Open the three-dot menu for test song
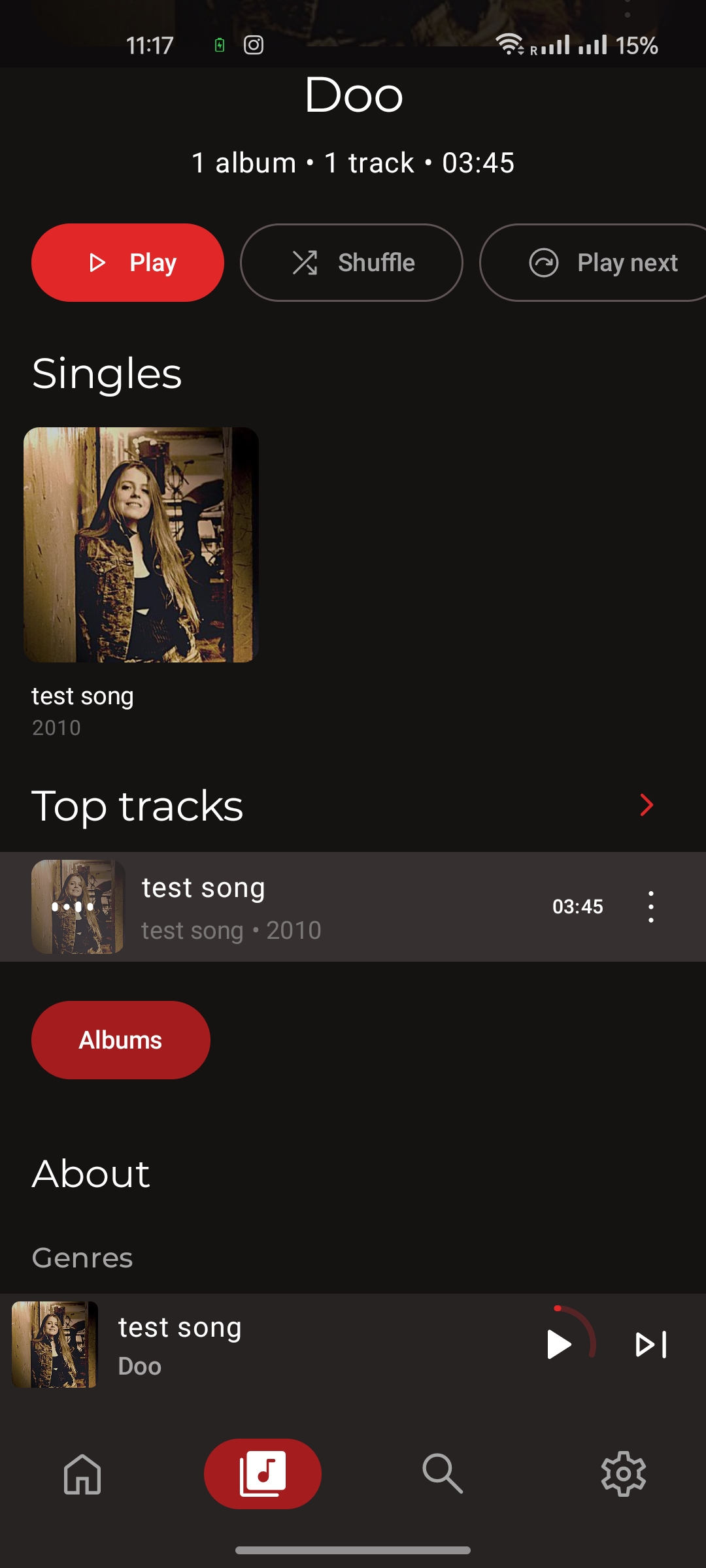The width and height of the screenshot is (706, 1568). point(650,907)
